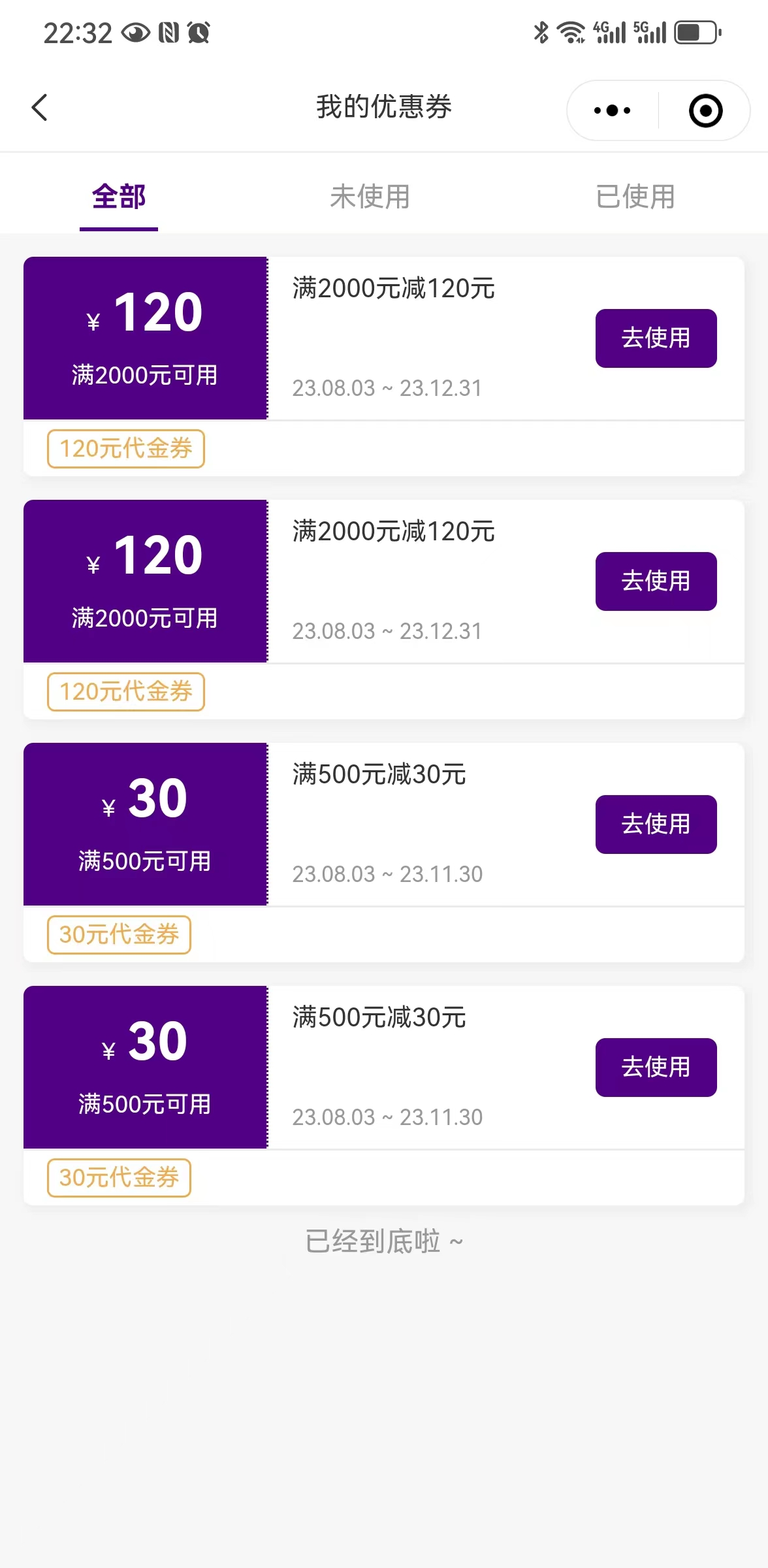Viewport: 768px width, 1568px height.
Task: Switch to the 未使用 tab
Action: click(369, 197)
